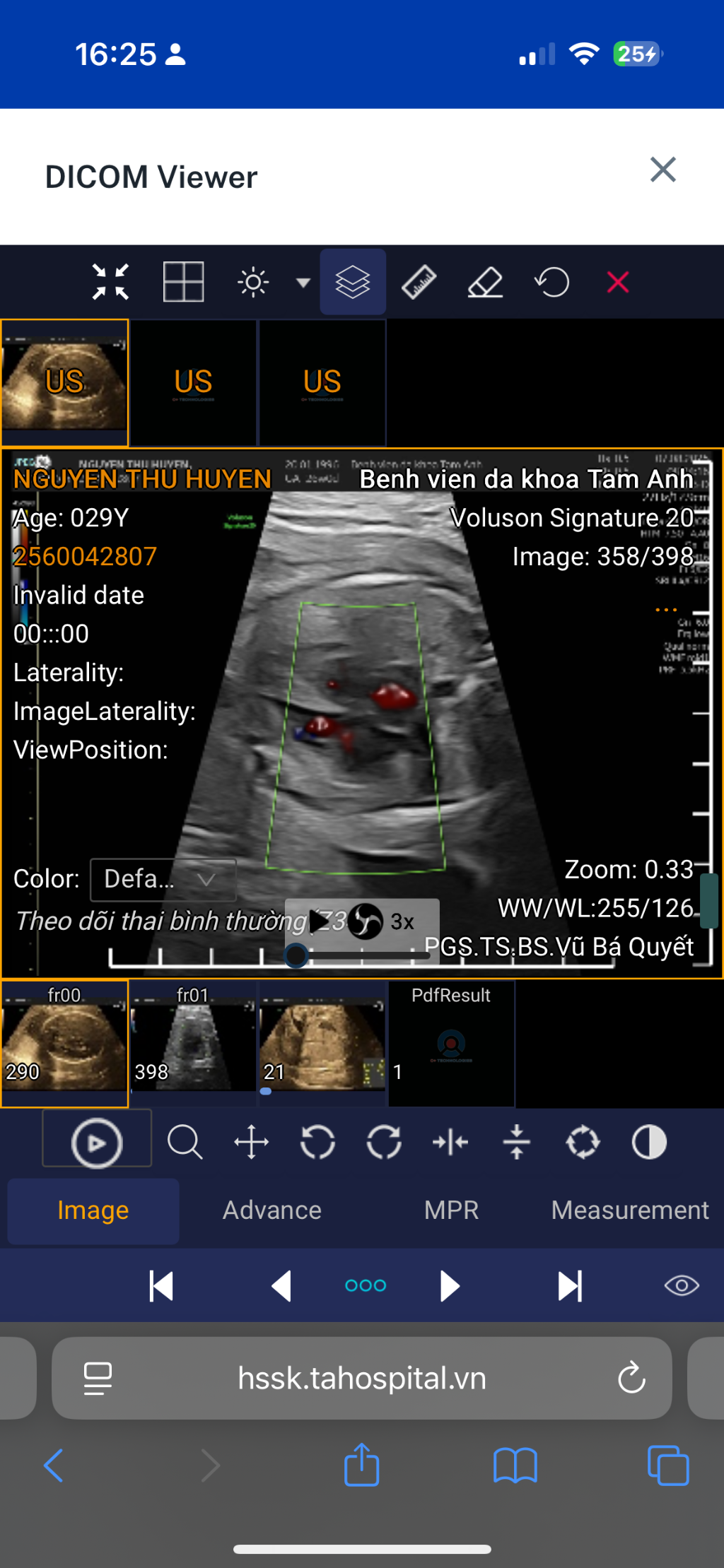Select the eraser tool
The height and width of the screenshot is (1568, 724).
pyautogui.click(x=486, y=282)
